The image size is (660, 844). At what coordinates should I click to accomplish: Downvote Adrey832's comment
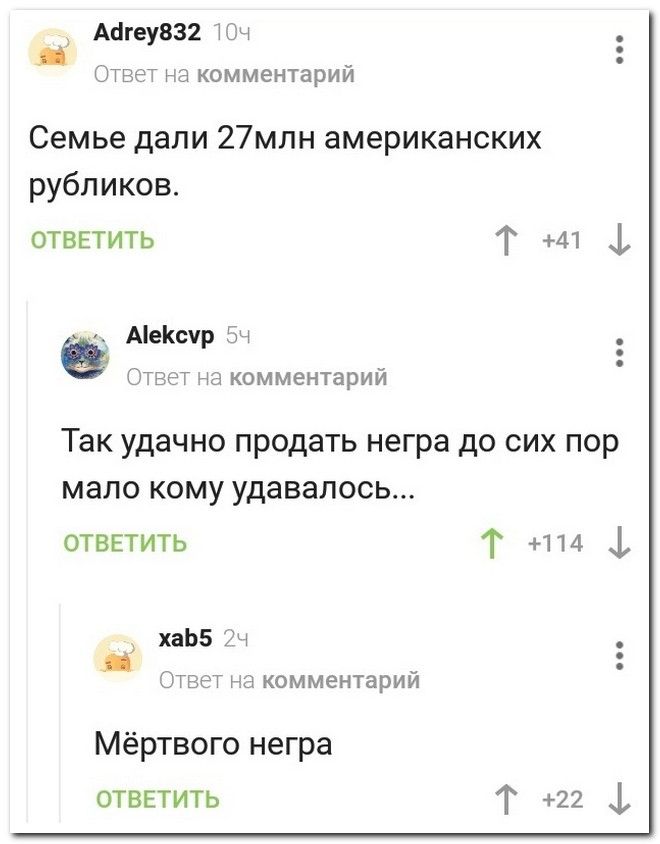pos(620,240)
